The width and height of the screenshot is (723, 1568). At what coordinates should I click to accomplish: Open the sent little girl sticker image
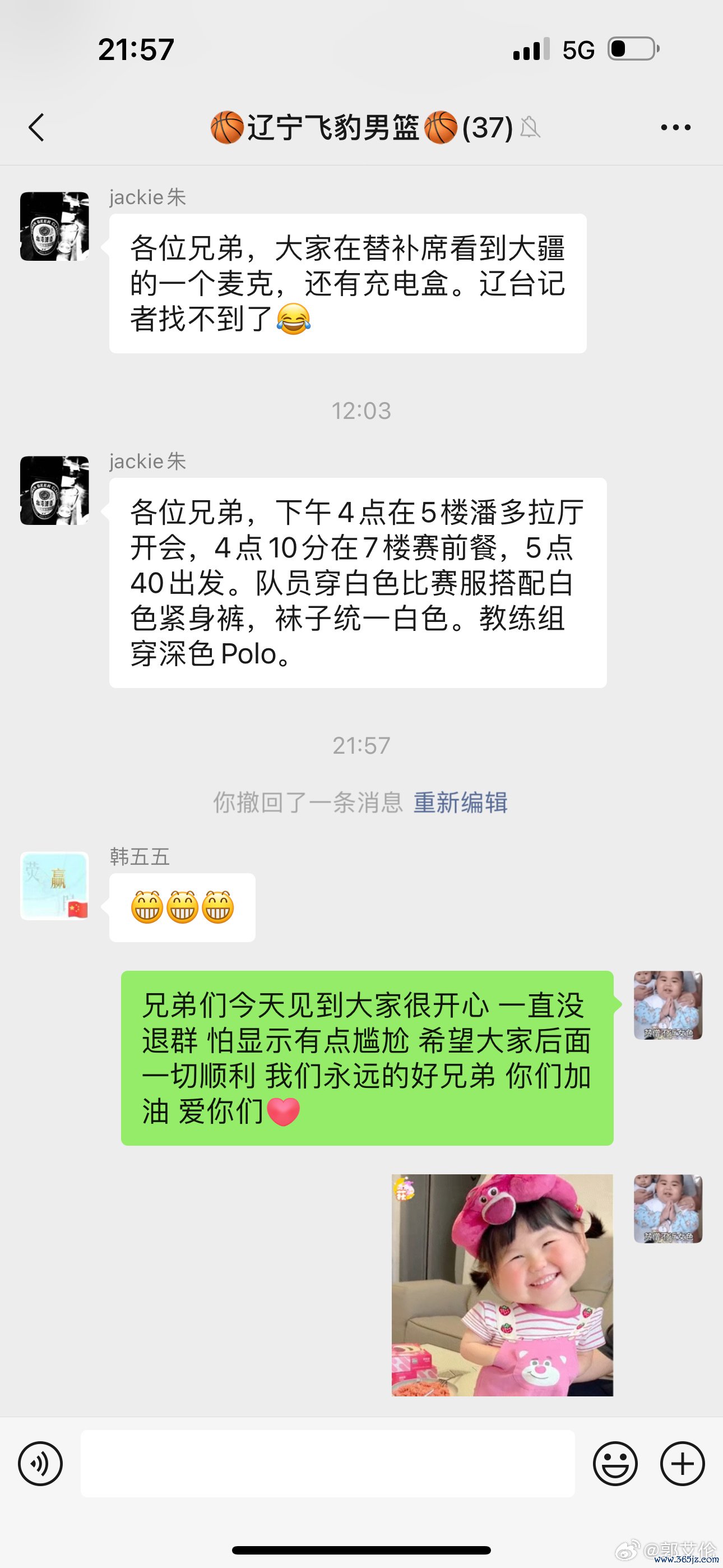[502, 1285]
